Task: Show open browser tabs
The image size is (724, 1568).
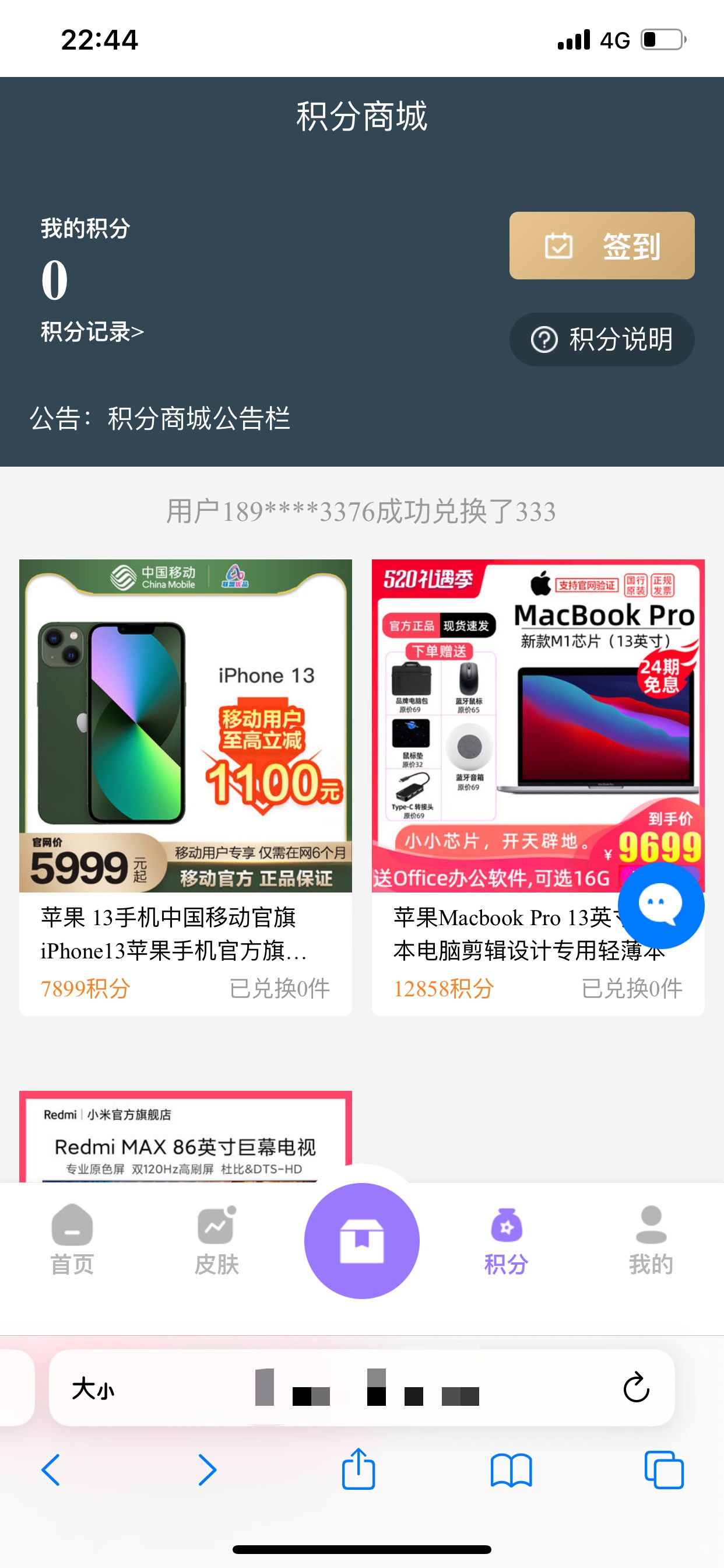Action: click(x=664, y=1470)
